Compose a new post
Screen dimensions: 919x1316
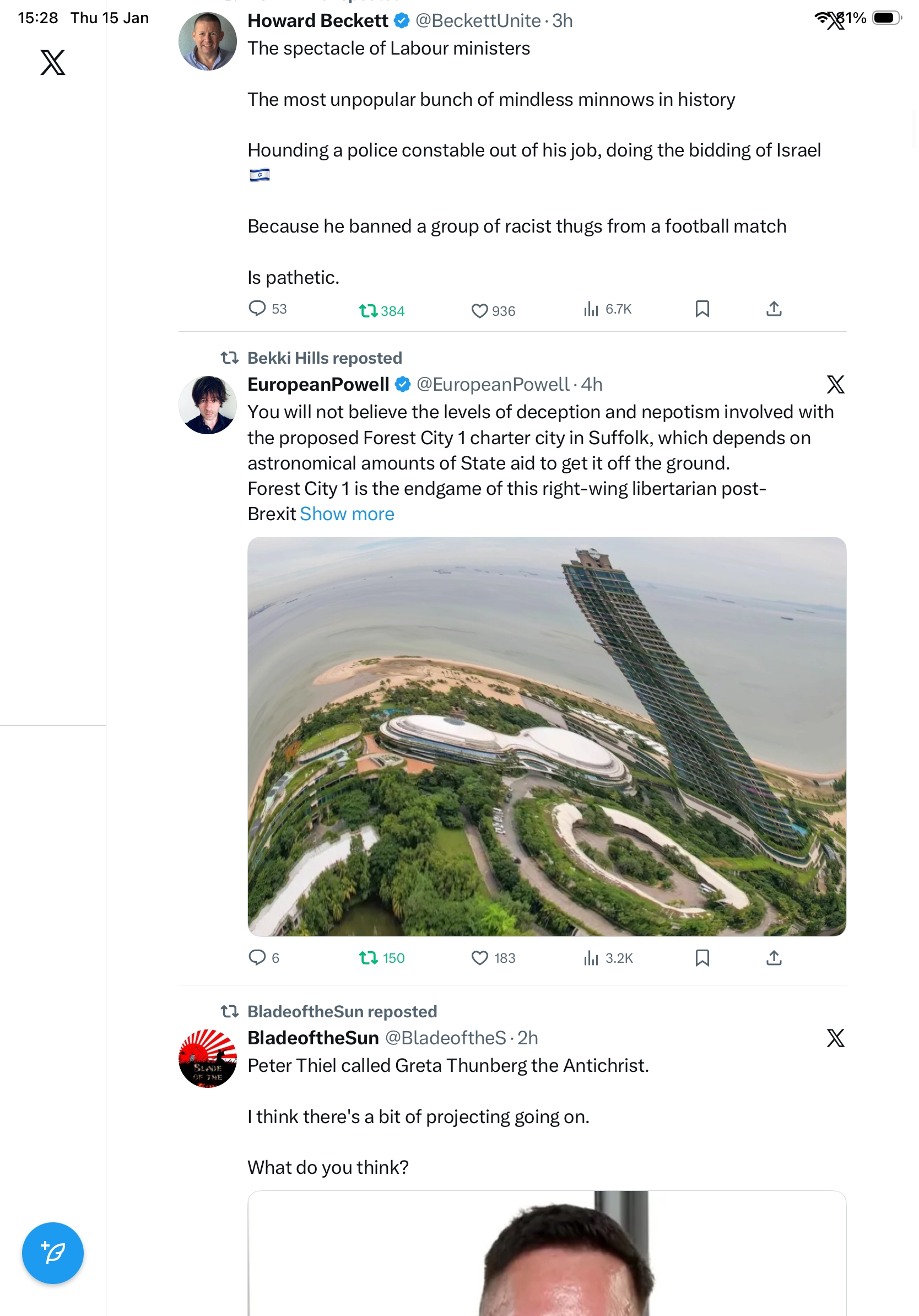pos(53,1253)
